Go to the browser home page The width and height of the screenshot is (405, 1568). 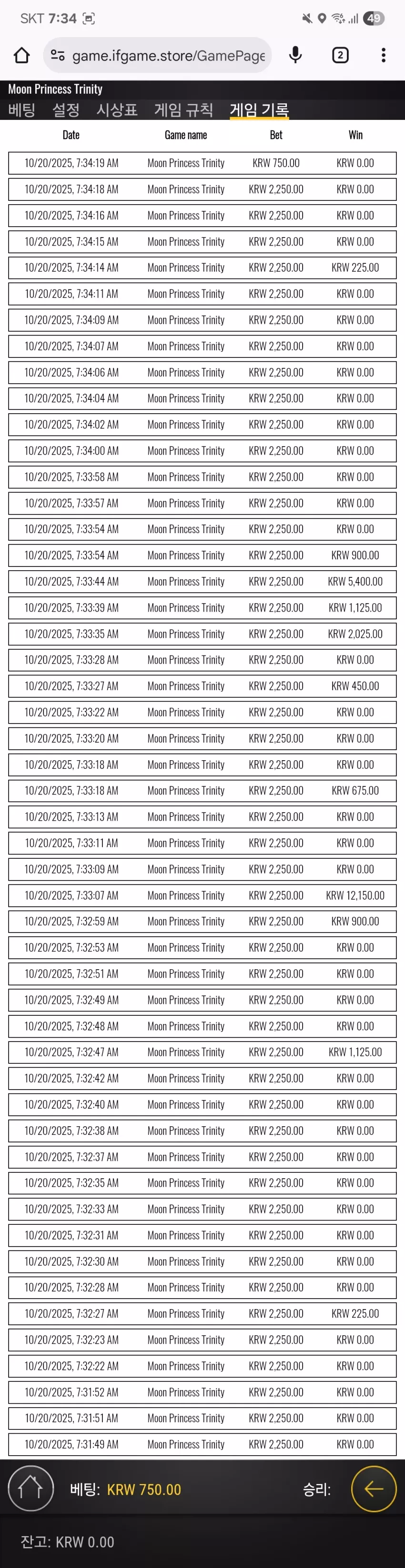(22, 55)
